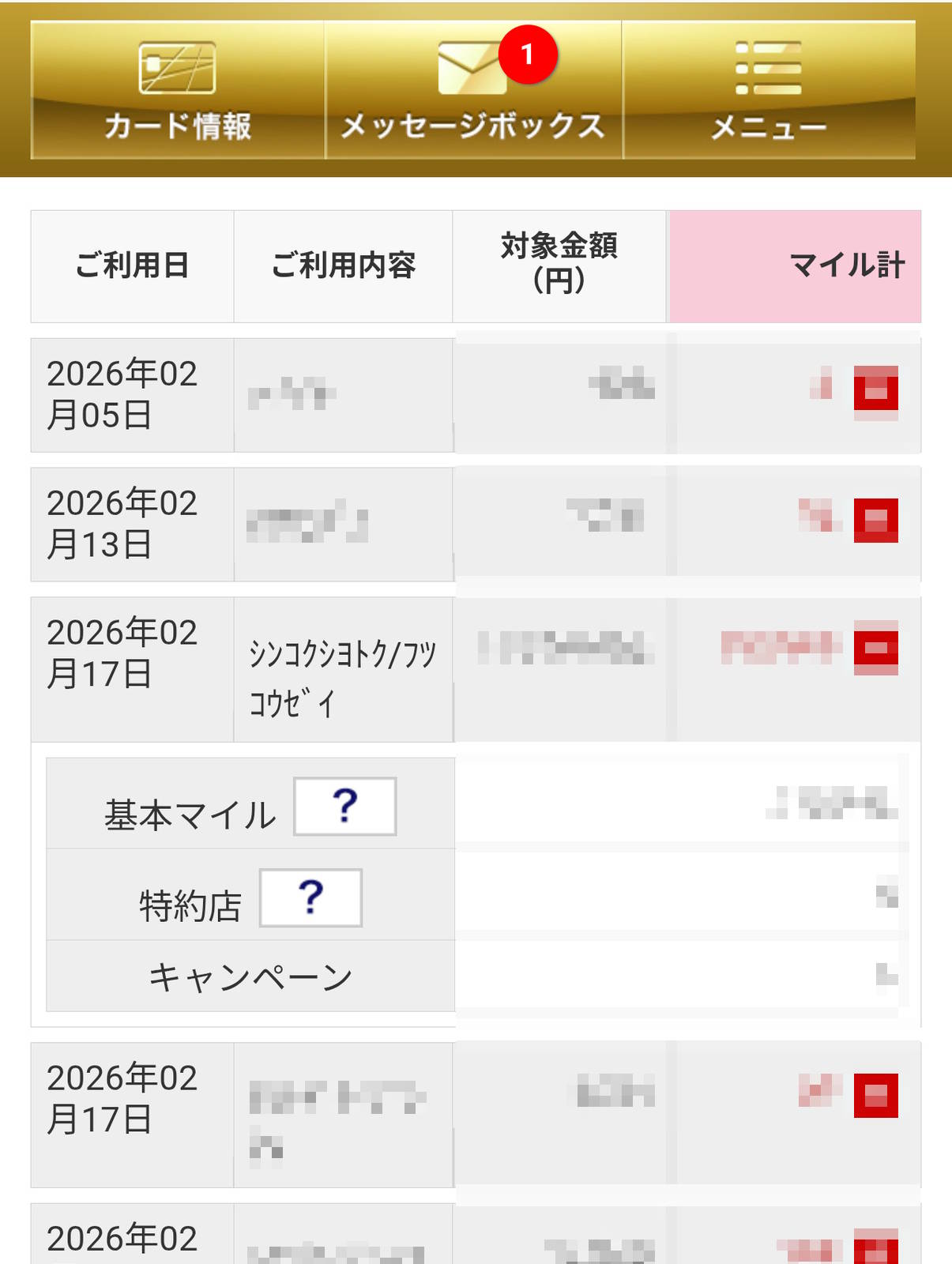
Task: Open the 基本マイル help "?" button
Action: coord(344,804)
